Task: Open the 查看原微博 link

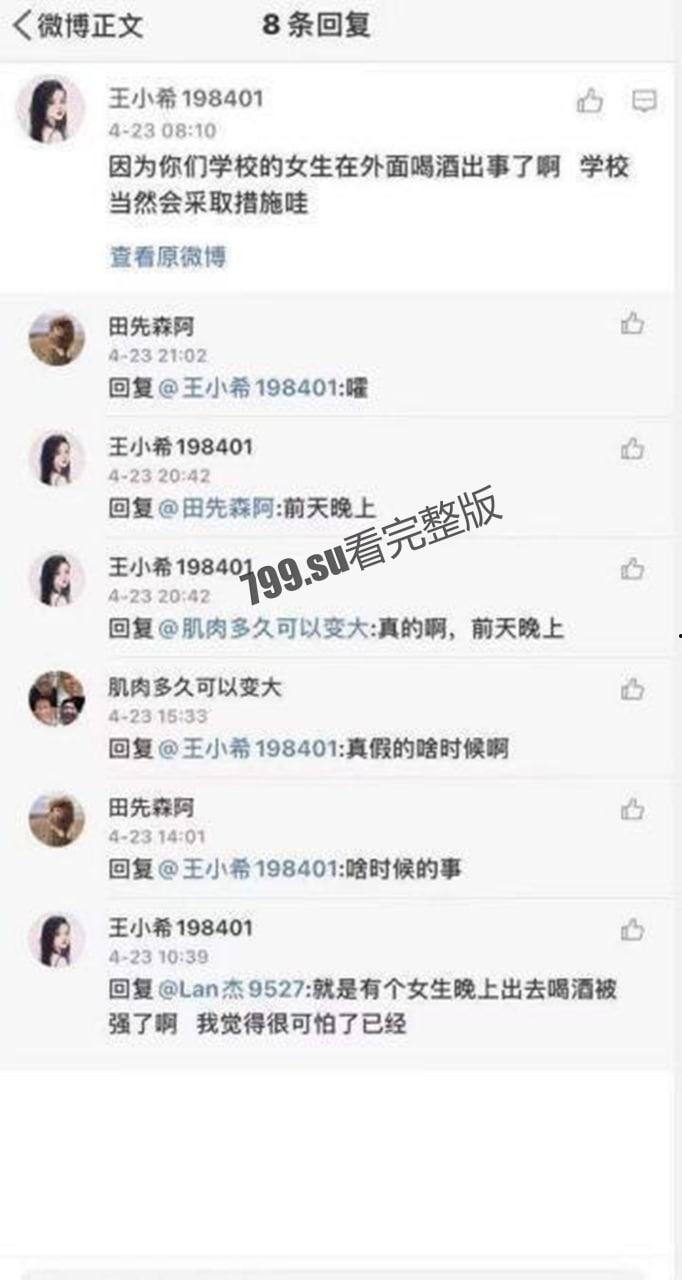Action: click(x=167, y=257)
